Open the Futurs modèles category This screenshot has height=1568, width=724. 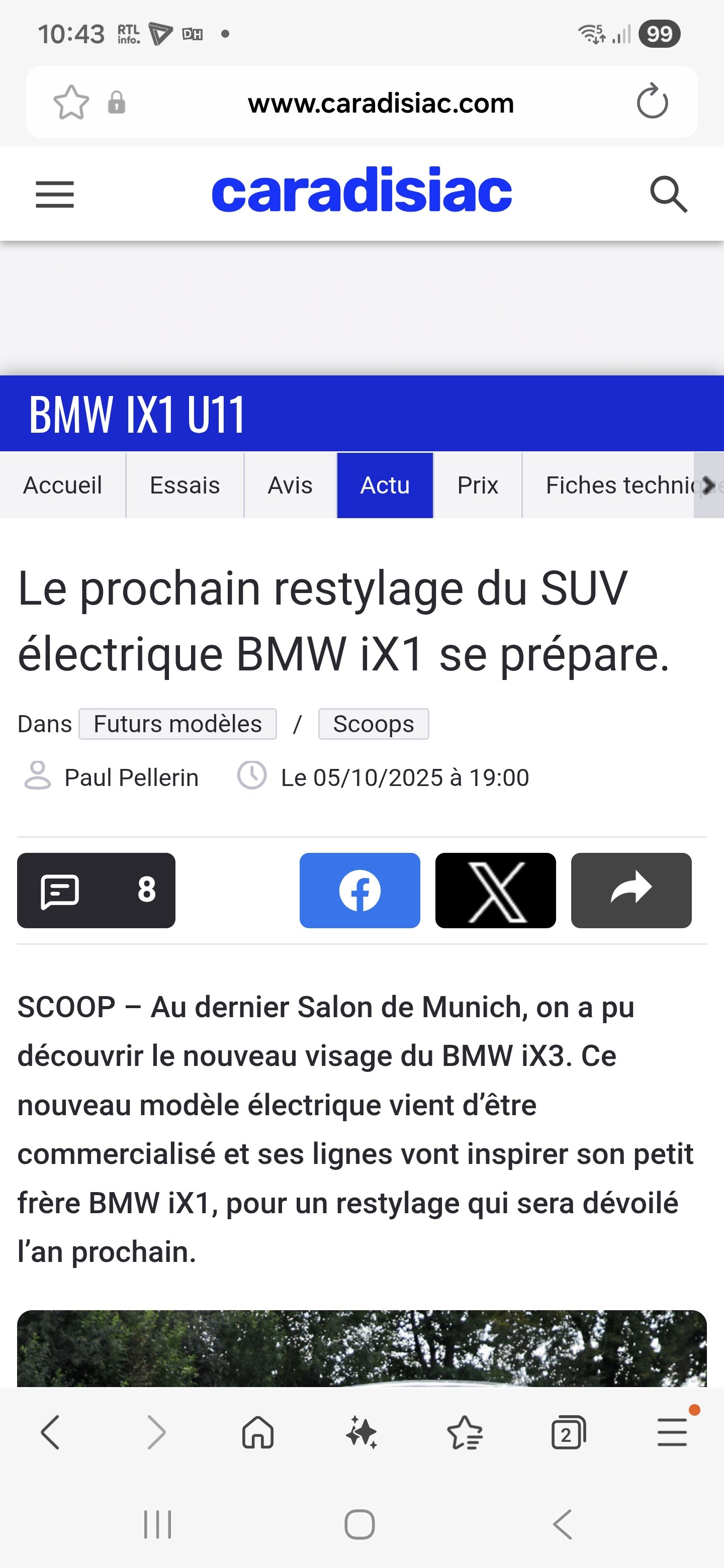tap(177, 724)
